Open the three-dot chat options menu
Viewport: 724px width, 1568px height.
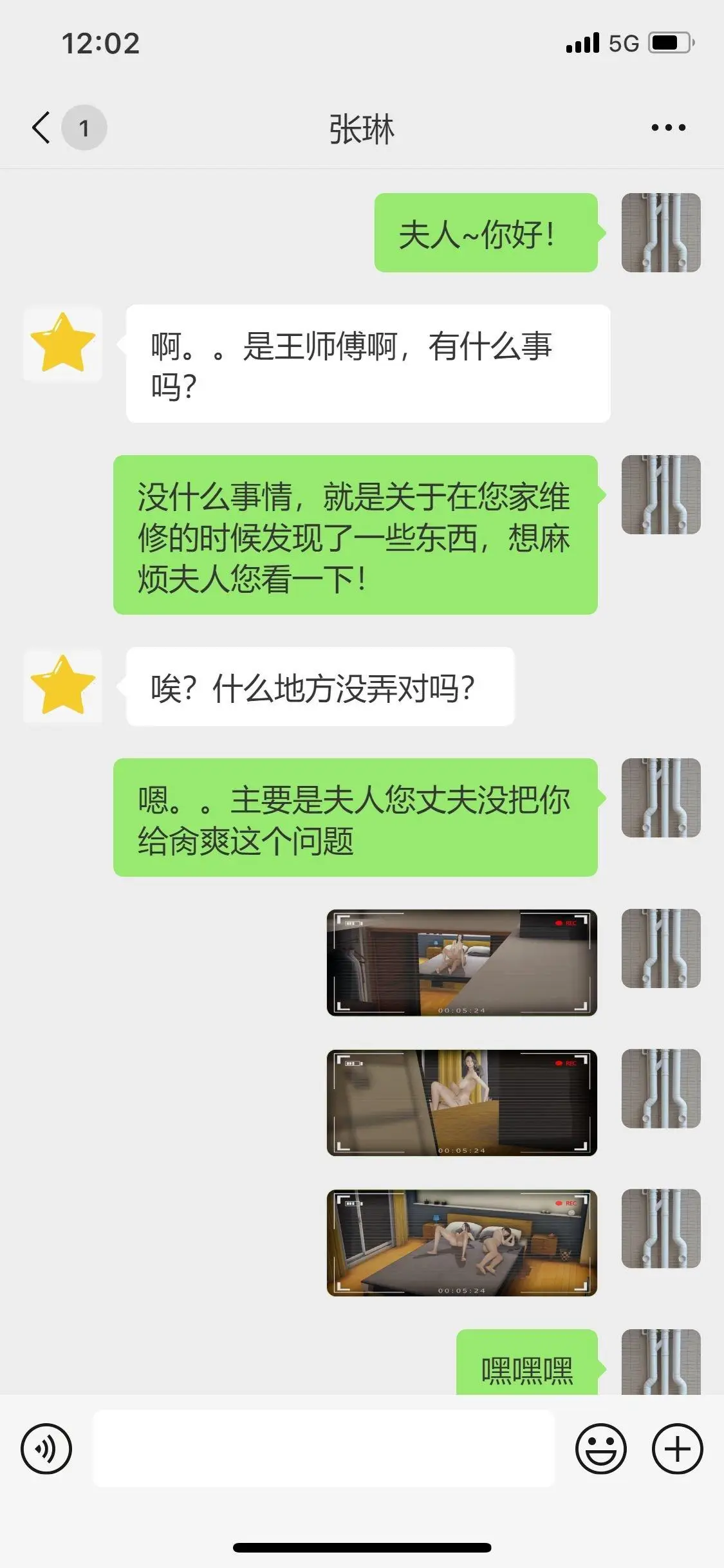[668, 127]
